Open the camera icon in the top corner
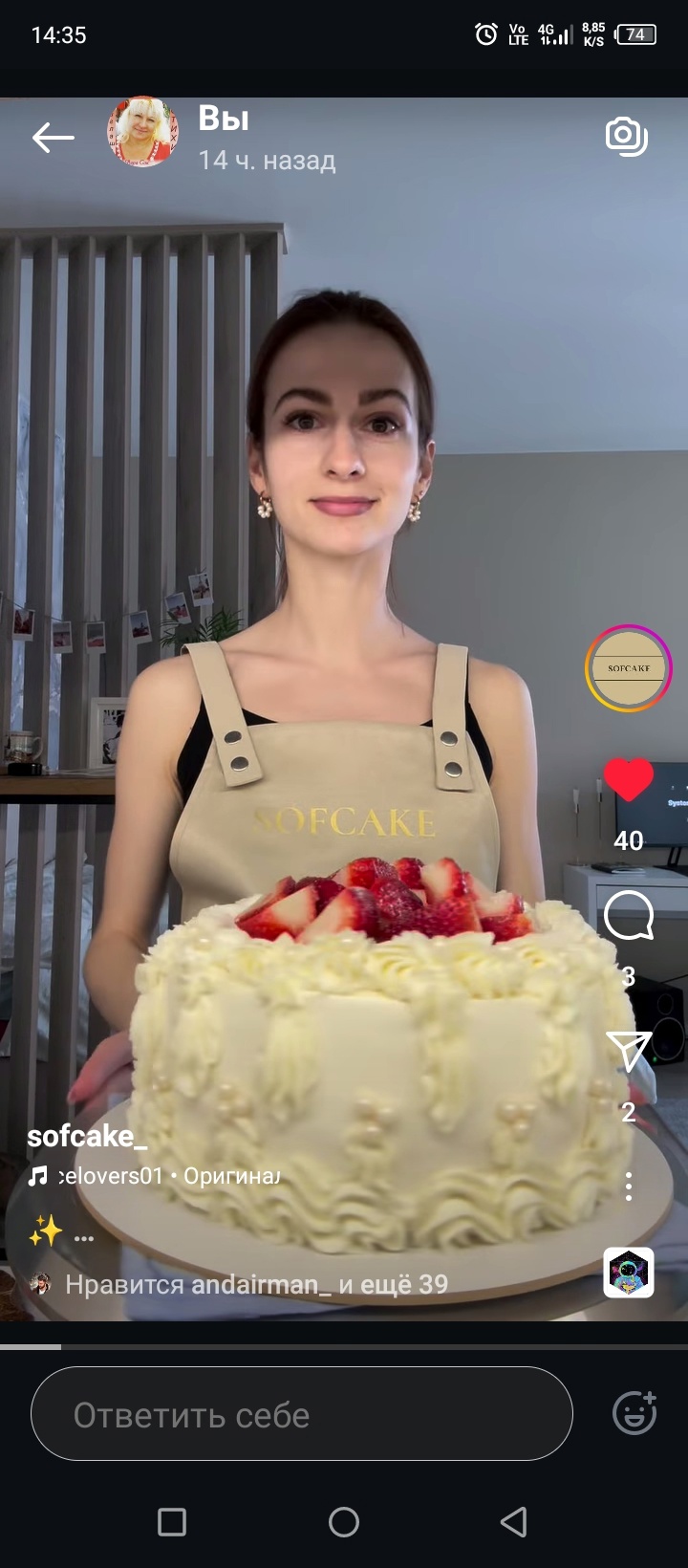The width and height of the screenshot is (688, 1568). tap(626, 136)
